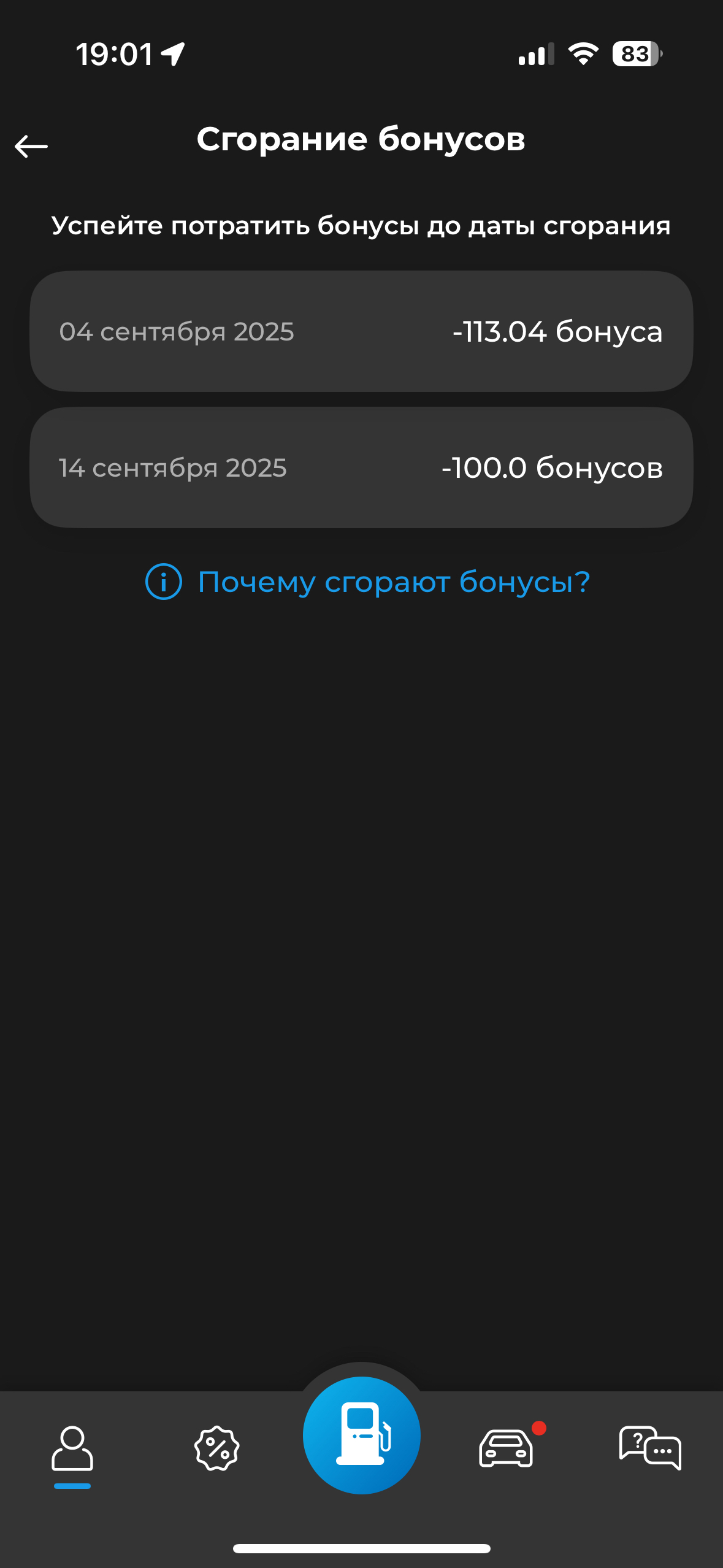Open the support chat tab
This screenshot has width=723, height=1568.
(650, 1448)
